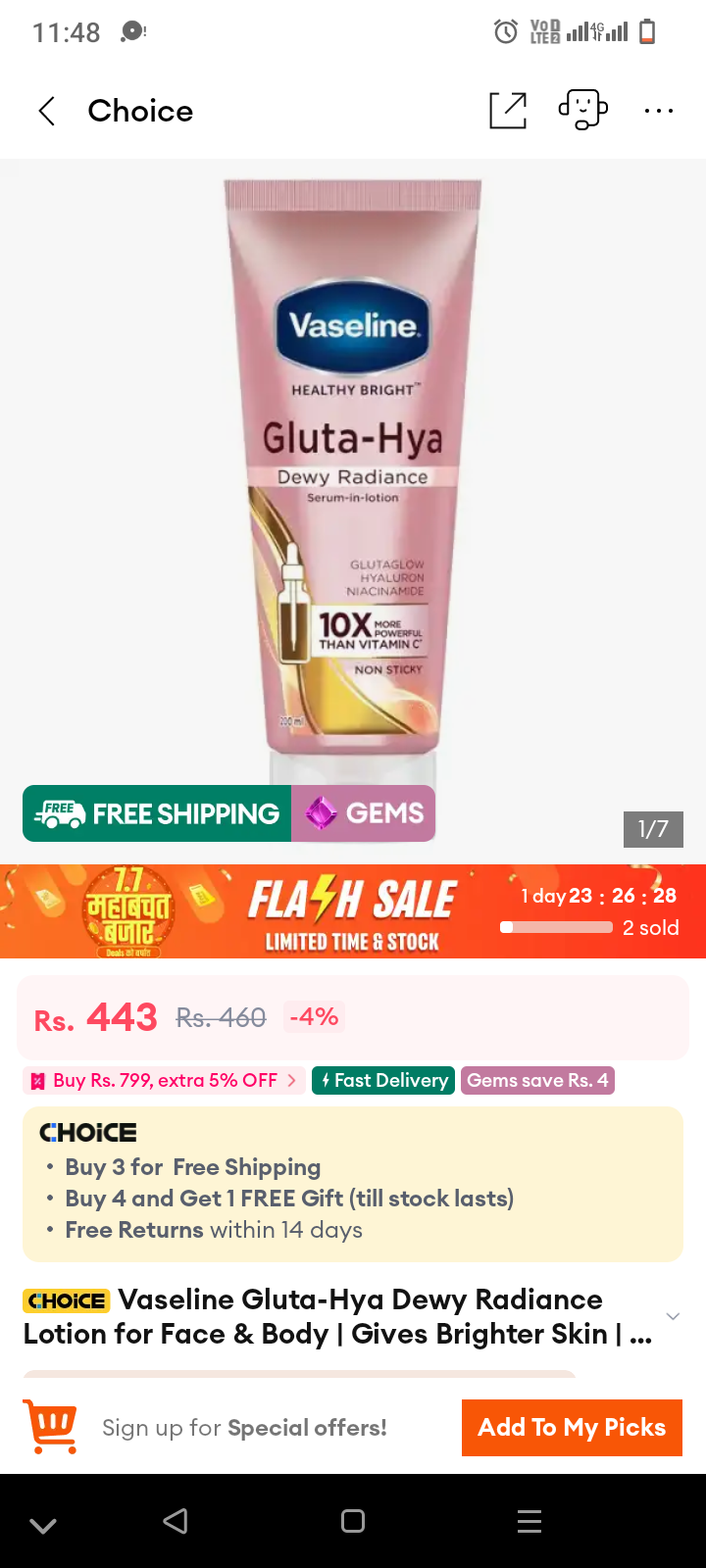Open the shopping cart

[x=50, y=1427]
